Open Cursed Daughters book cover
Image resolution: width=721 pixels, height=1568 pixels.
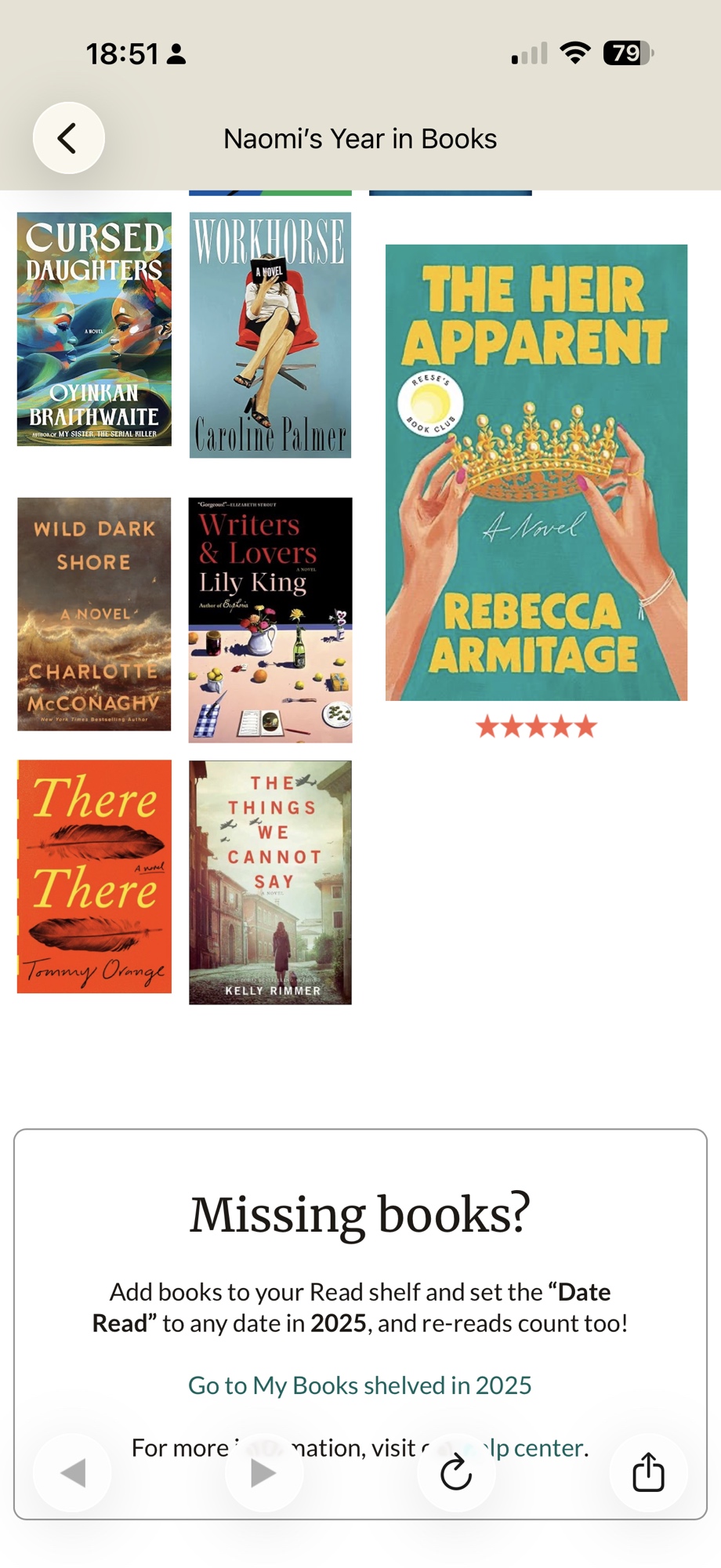[x=94, y=329]
